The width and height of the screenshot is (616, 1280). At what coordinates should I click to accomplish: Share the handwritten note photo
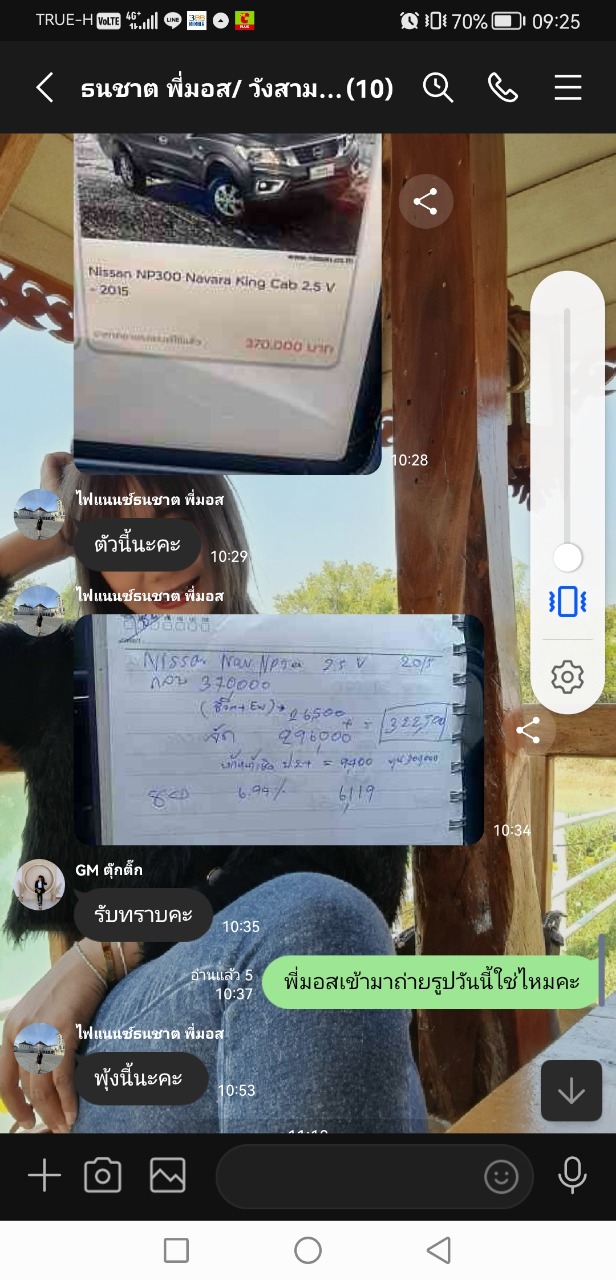[x=528, y=731]
